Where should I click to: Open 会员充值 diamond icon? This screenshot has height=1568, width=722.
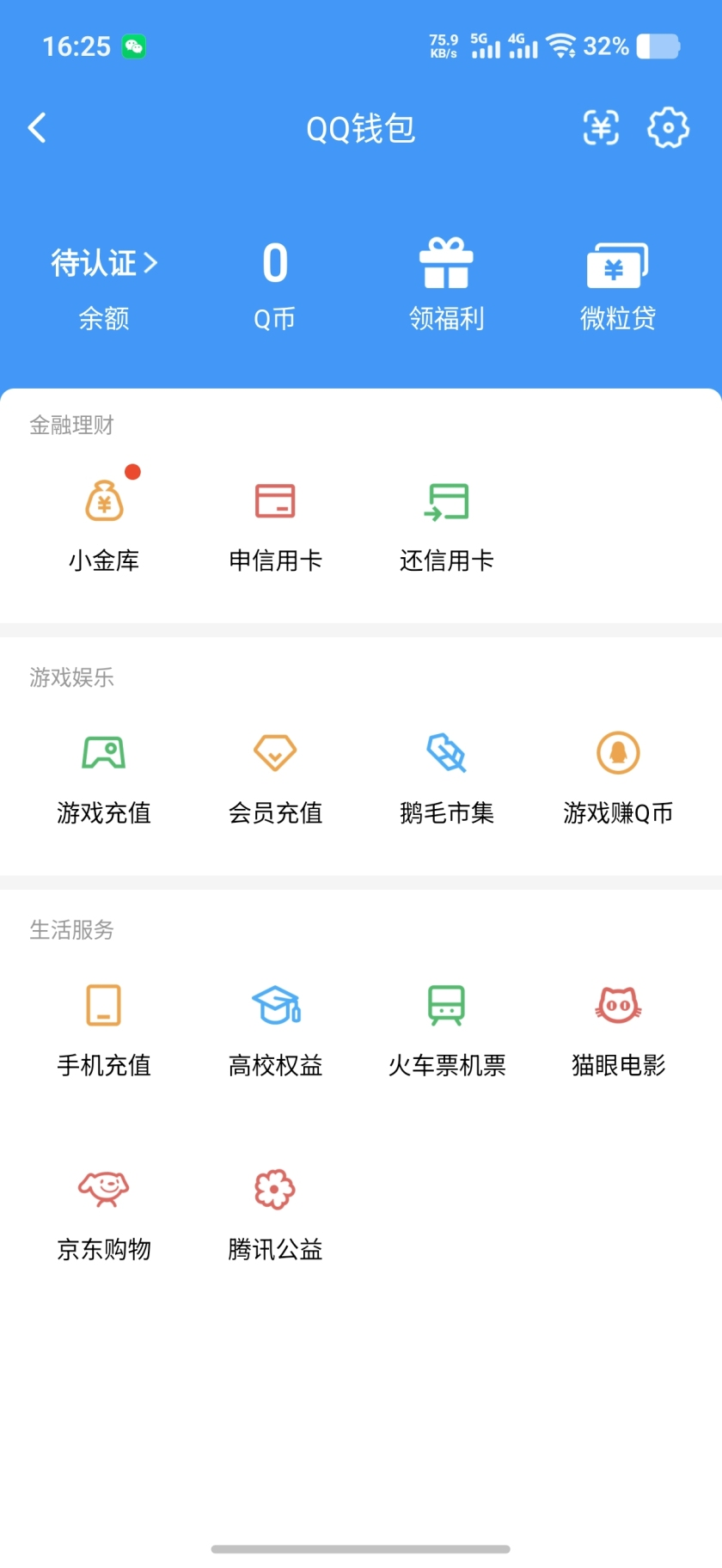274,753
